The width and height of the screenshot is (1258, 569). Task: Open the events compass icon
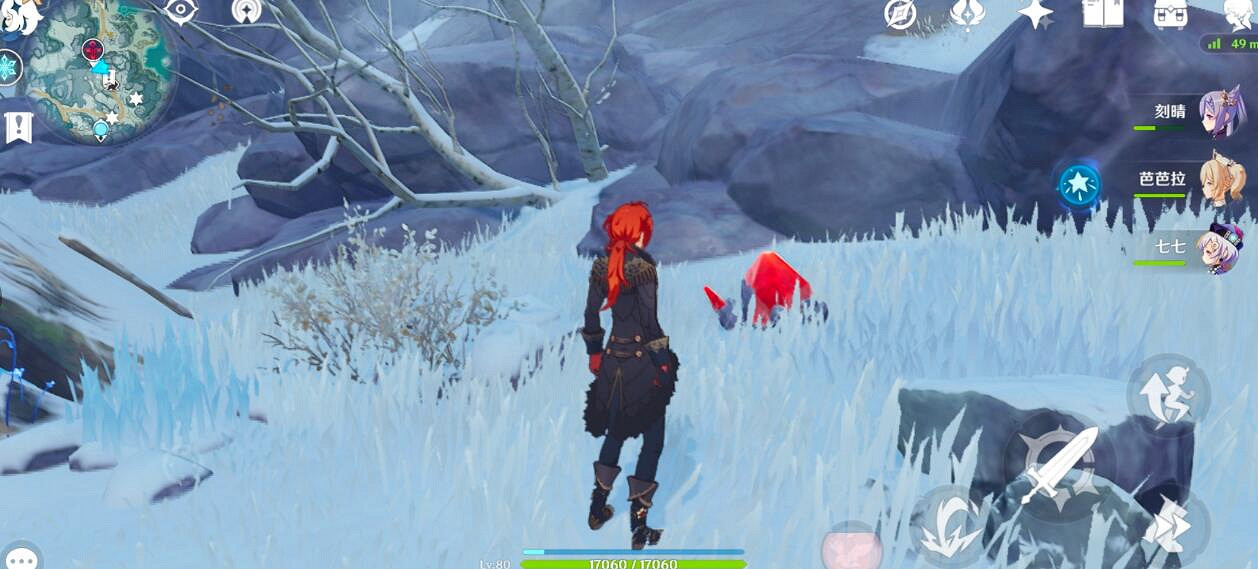pyautogui.click(x=901, y=14)
